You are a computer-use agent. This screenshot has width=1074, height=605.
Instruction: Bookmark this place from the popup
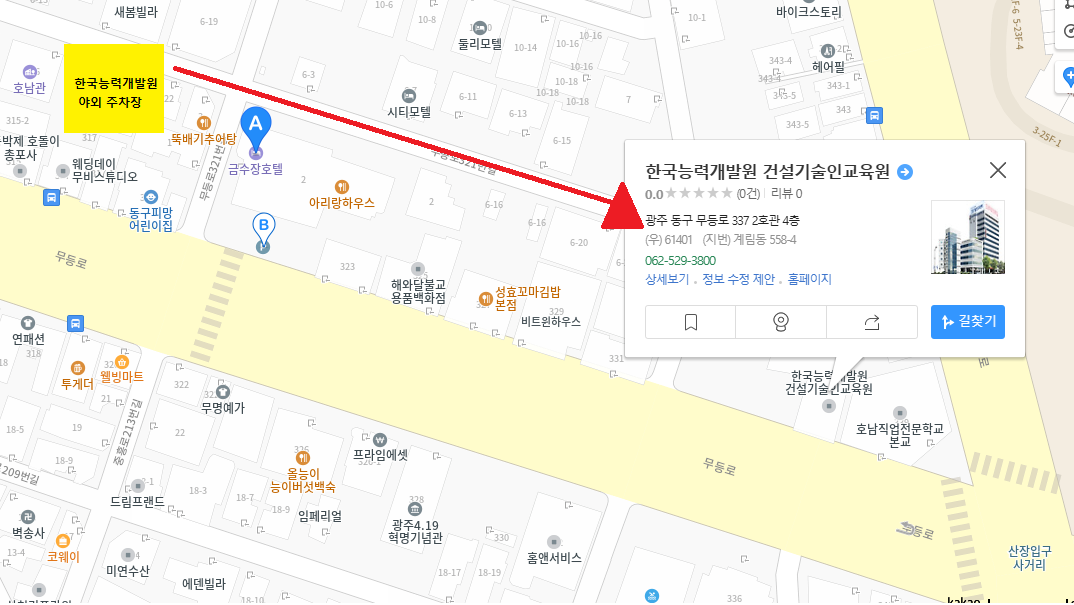pos(690,322)
